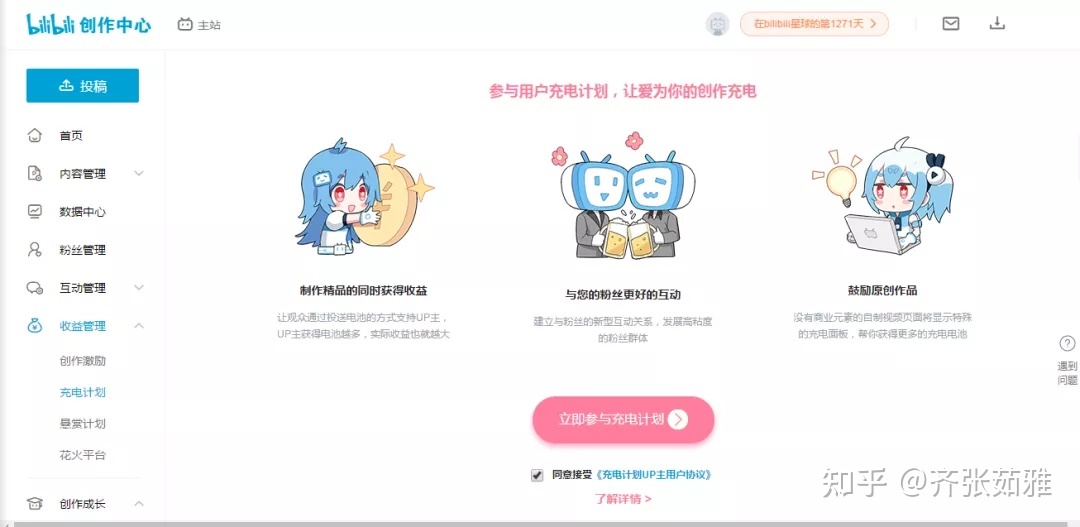The image size is (1080, 527).
Task: Open the user avatar profile
Action: point(717,24)
